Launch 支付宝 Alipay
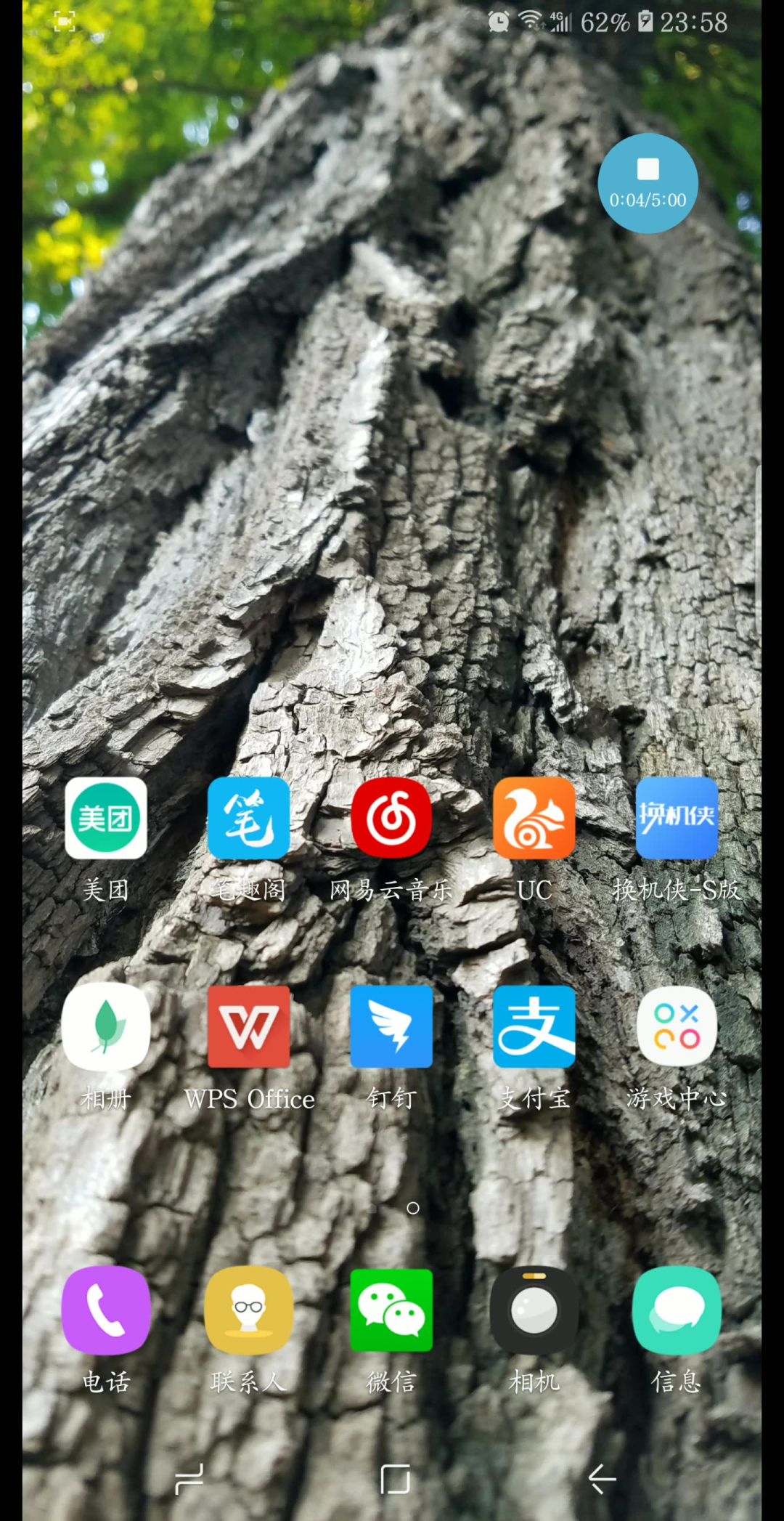The height and width of the screenshot is (1521, 784). point(534,1026)
